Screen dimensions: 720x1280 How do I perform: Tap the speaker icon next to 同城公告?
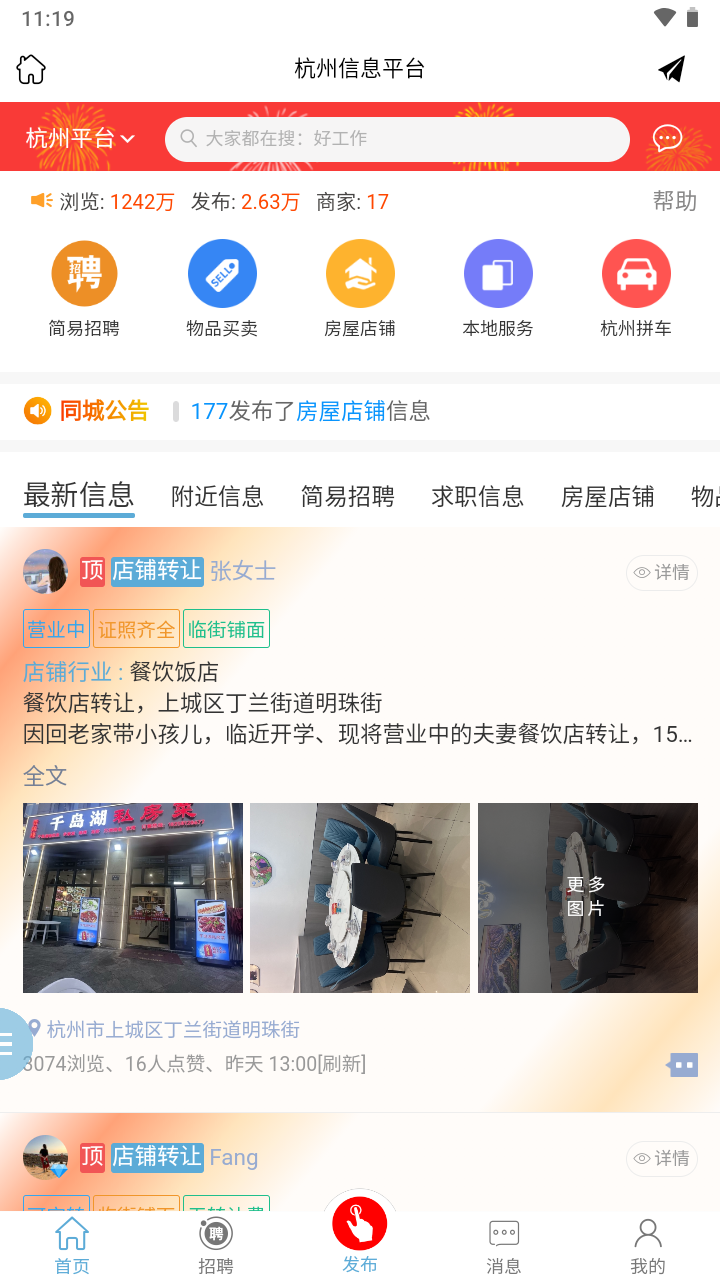[x=37, y=410]
